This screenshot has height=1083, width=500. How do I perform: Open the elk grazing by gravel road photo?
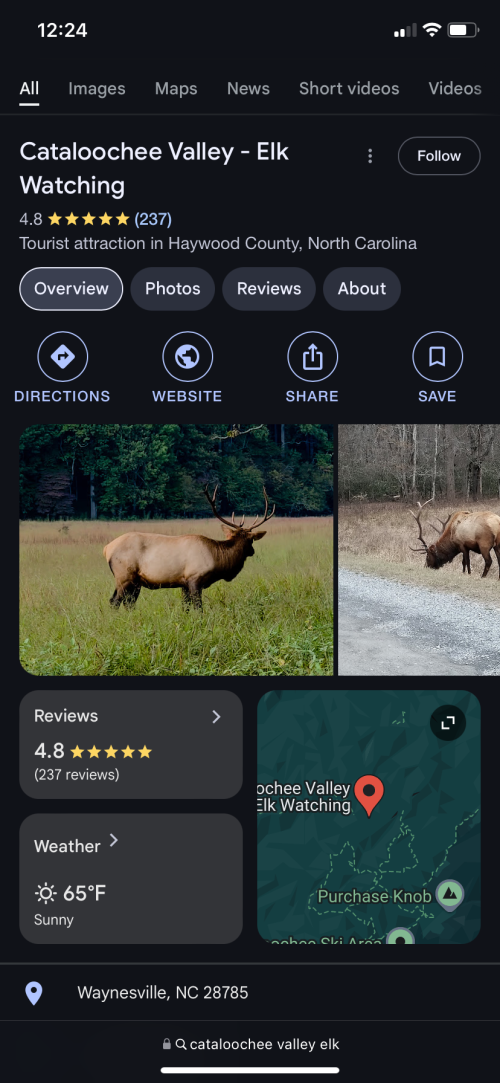(x=419, y=550)
